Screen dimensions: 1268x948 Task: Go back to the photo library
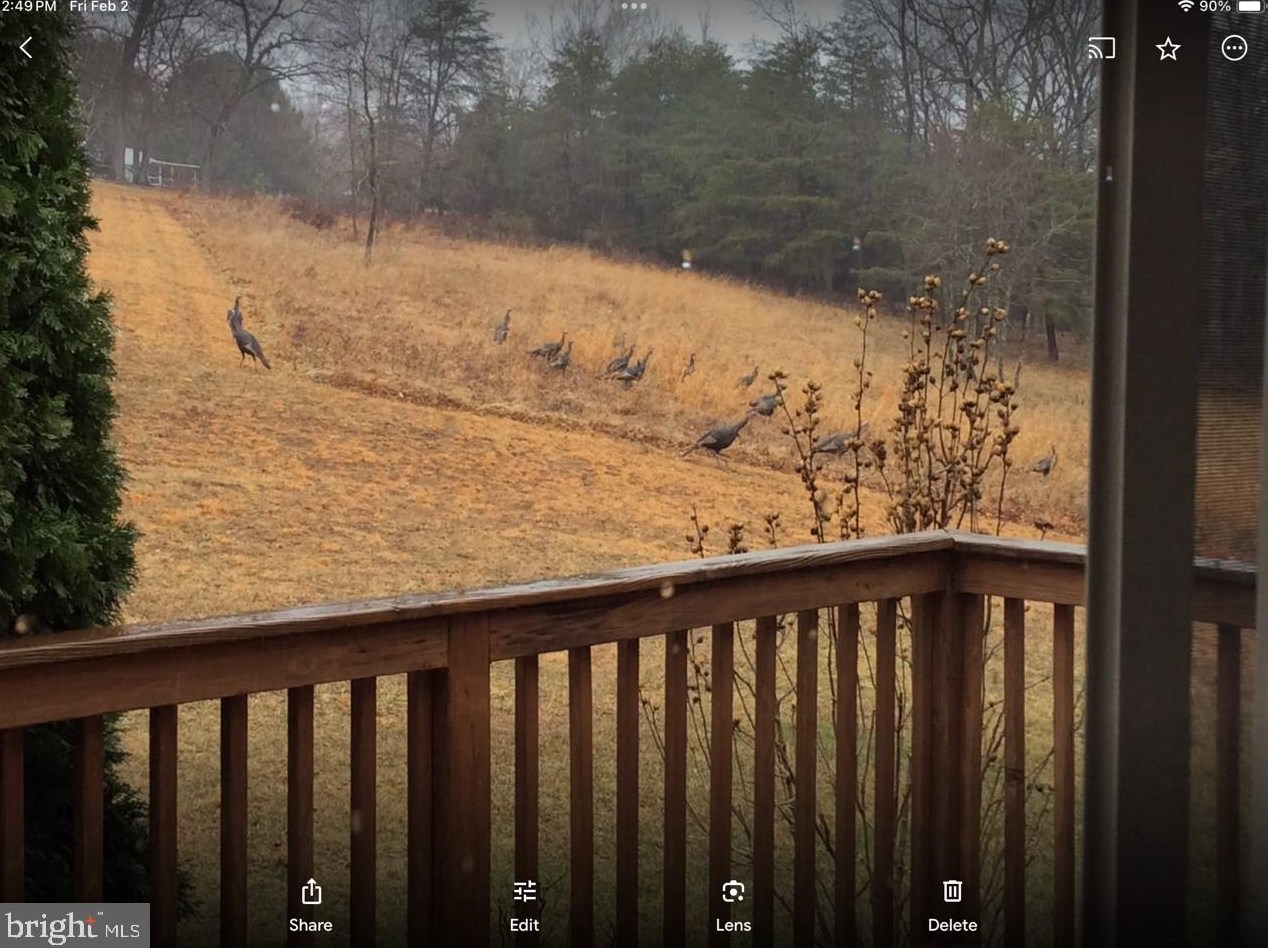(x=26, y=48)
